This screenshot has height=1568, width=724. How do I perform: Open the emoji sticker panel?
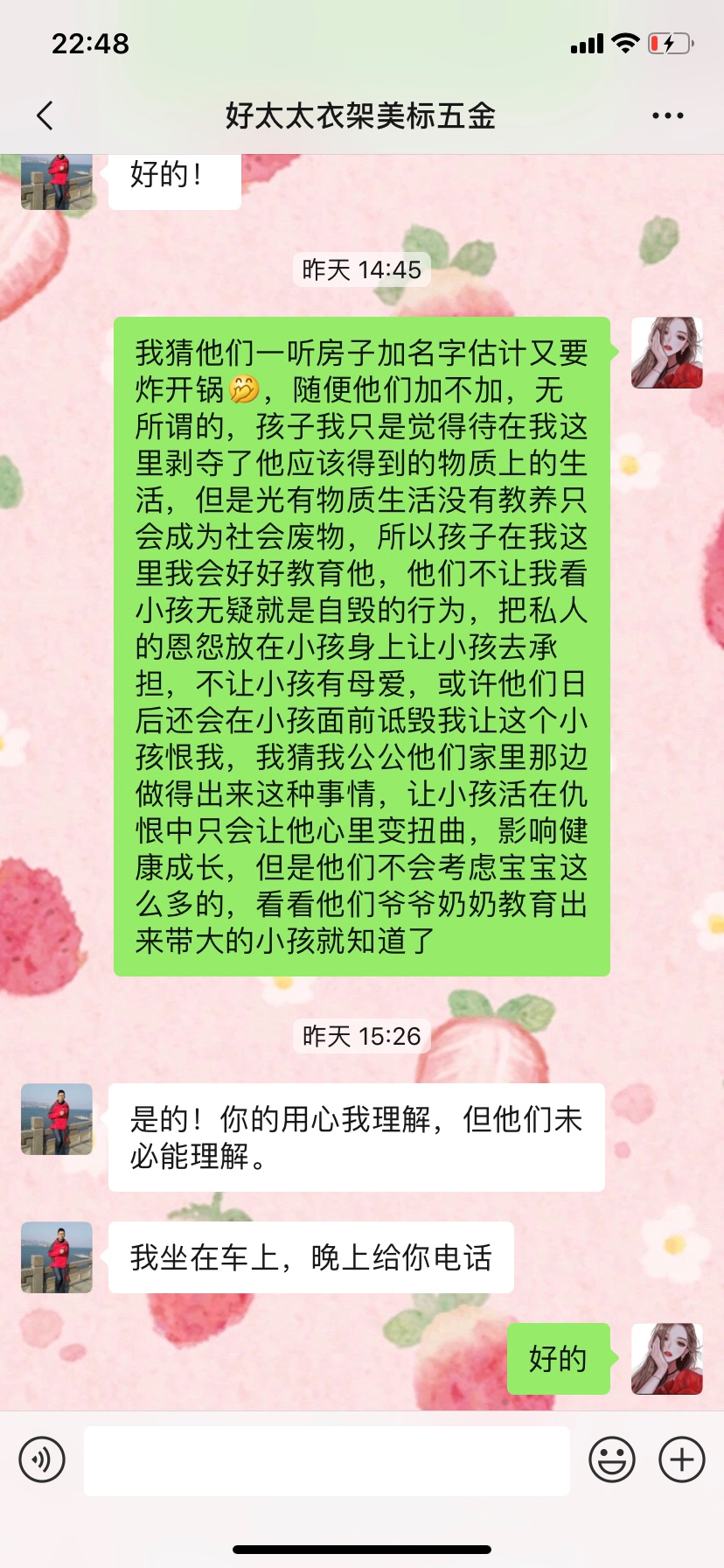(x=611, y=1459)
